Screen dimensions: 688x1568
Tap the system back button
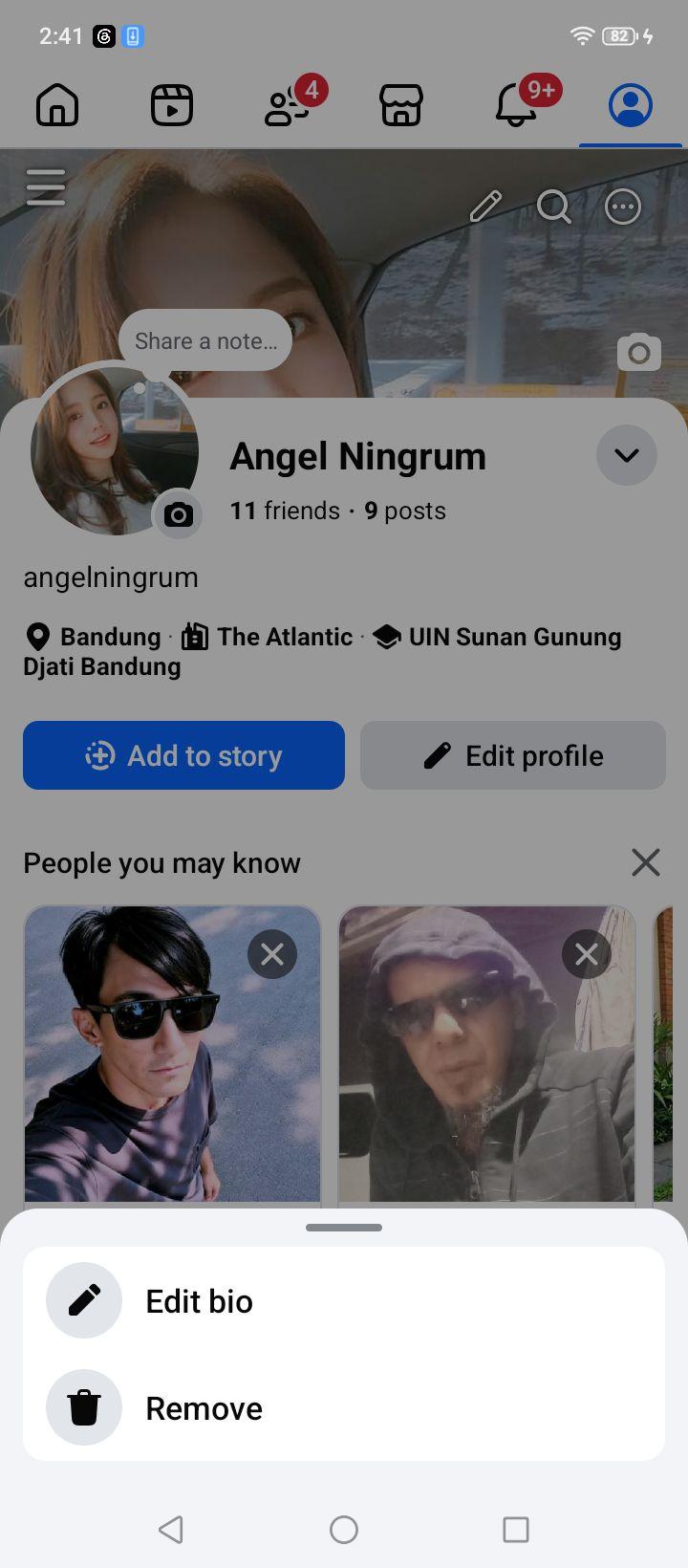[171, 1529]
